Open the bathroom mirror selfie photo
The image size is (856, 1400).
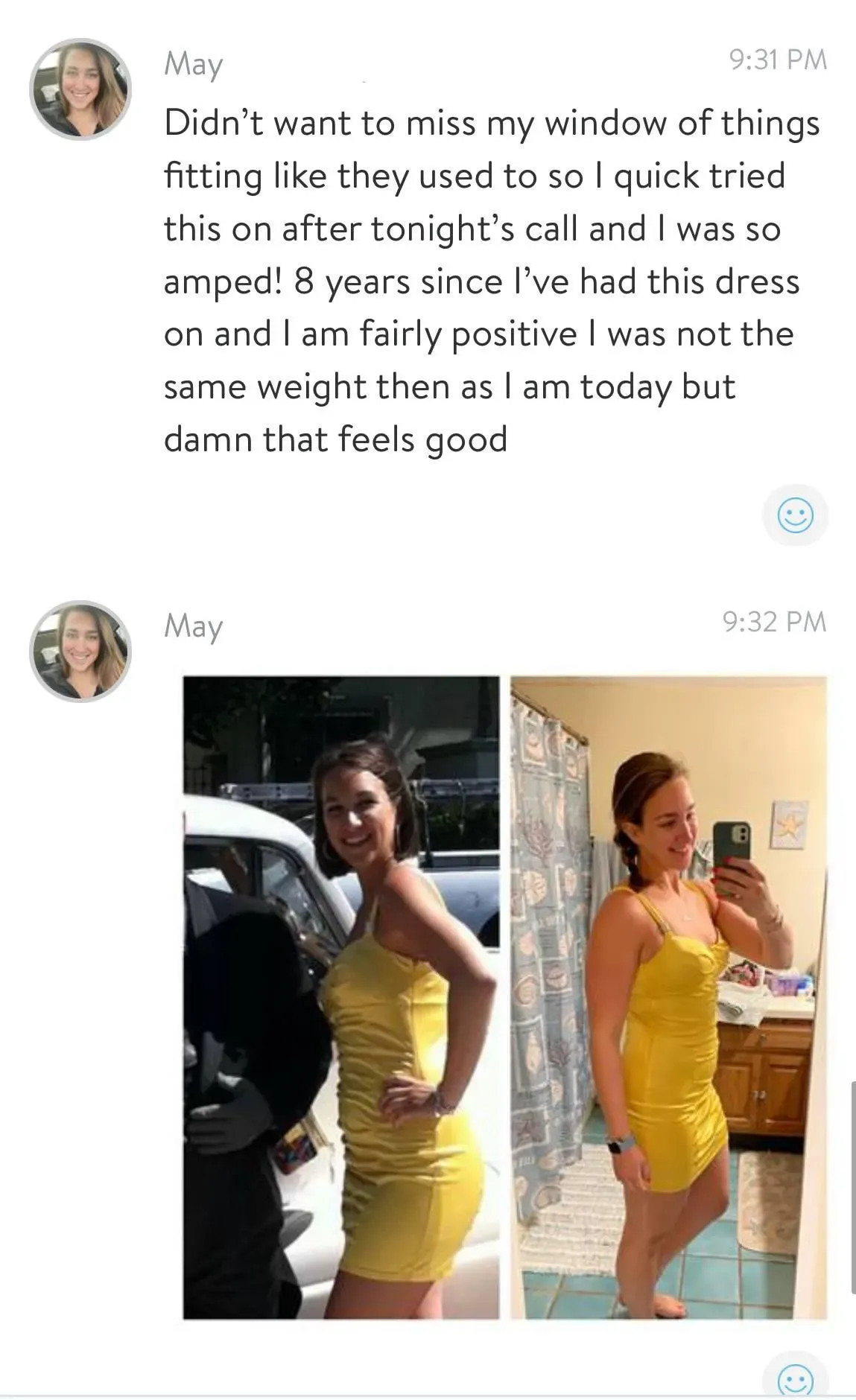(668, 997)
